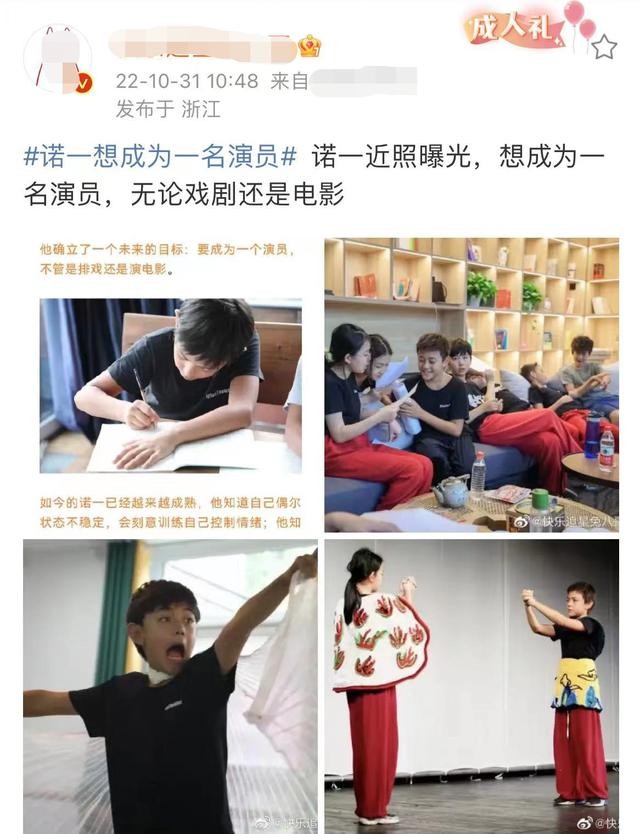Screen dimensions: 640x834
Task: Open the poster's profile avatar
Action: click(x=57, y=60)
